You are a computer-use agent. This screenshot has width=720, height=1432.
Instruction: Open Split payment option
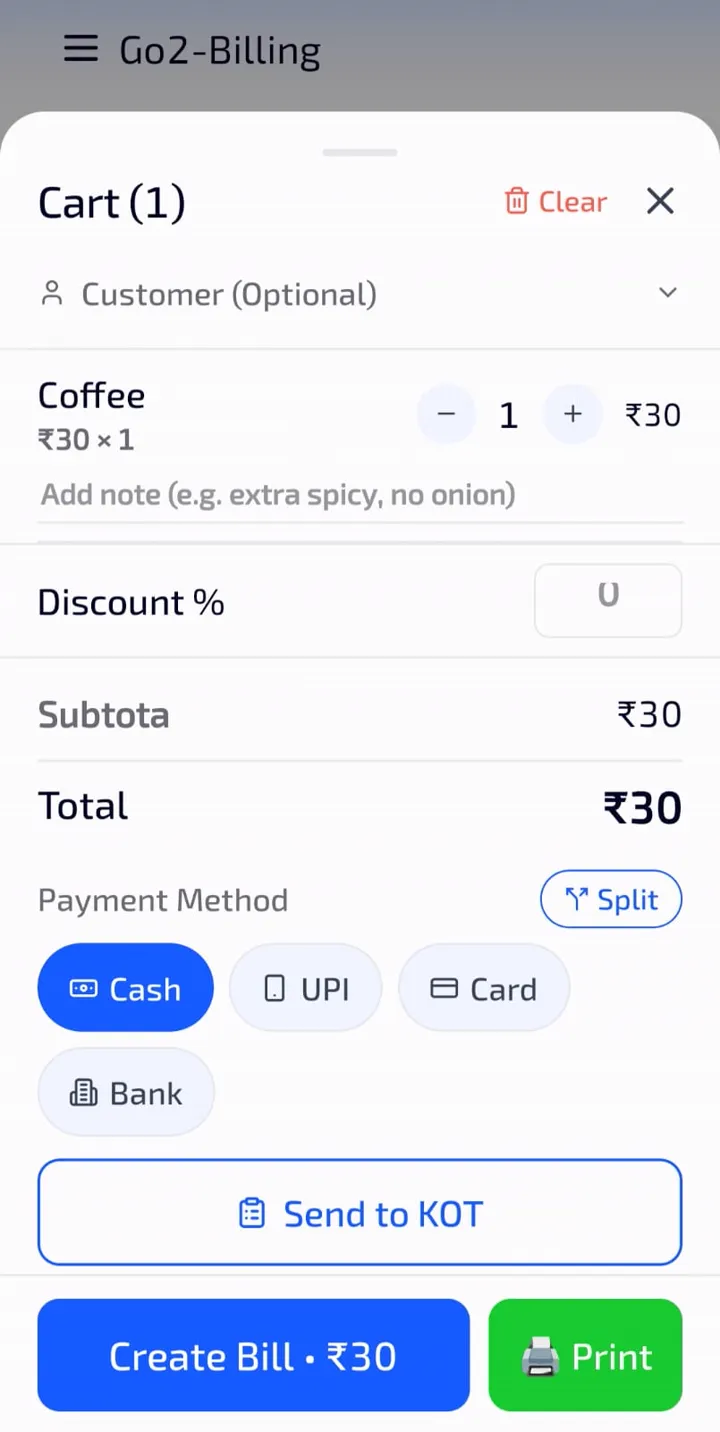[x=611, y=899]
